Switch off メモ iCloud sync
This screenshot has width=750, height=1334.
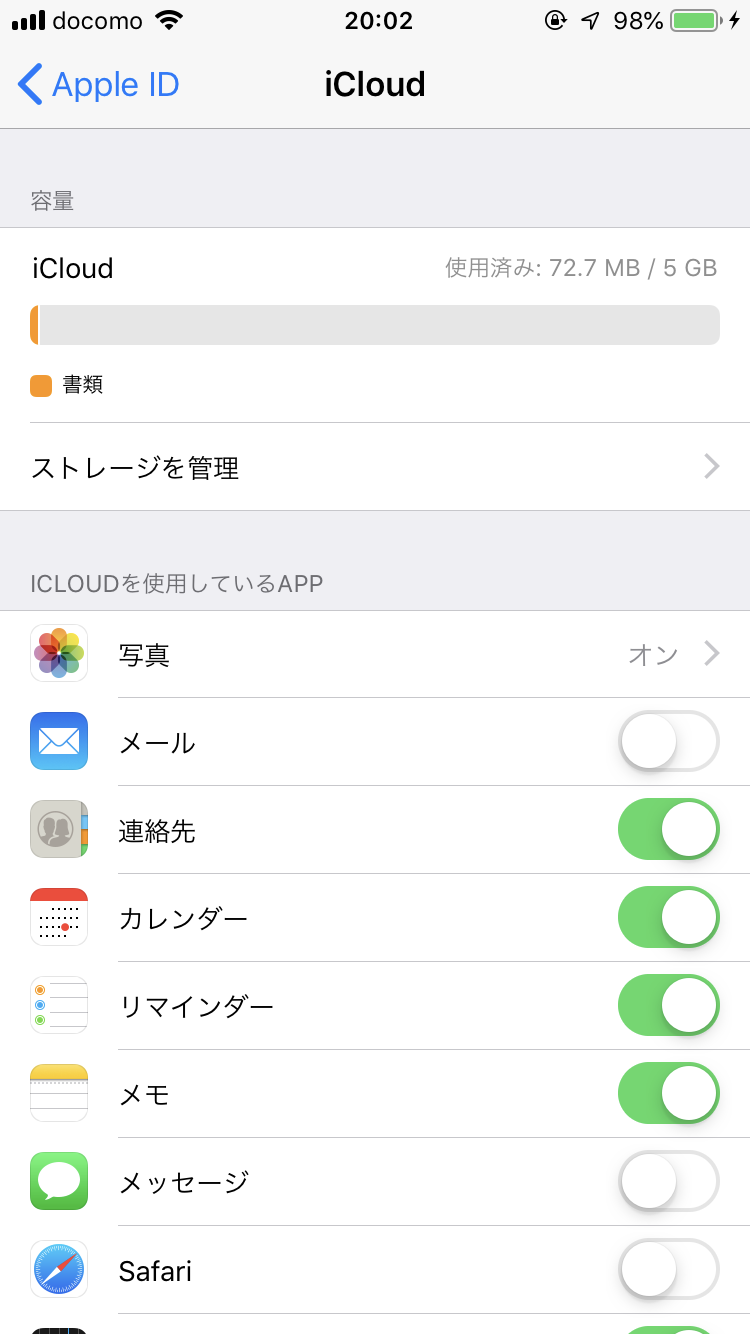pyautogui.click(x=668, y=1094)
